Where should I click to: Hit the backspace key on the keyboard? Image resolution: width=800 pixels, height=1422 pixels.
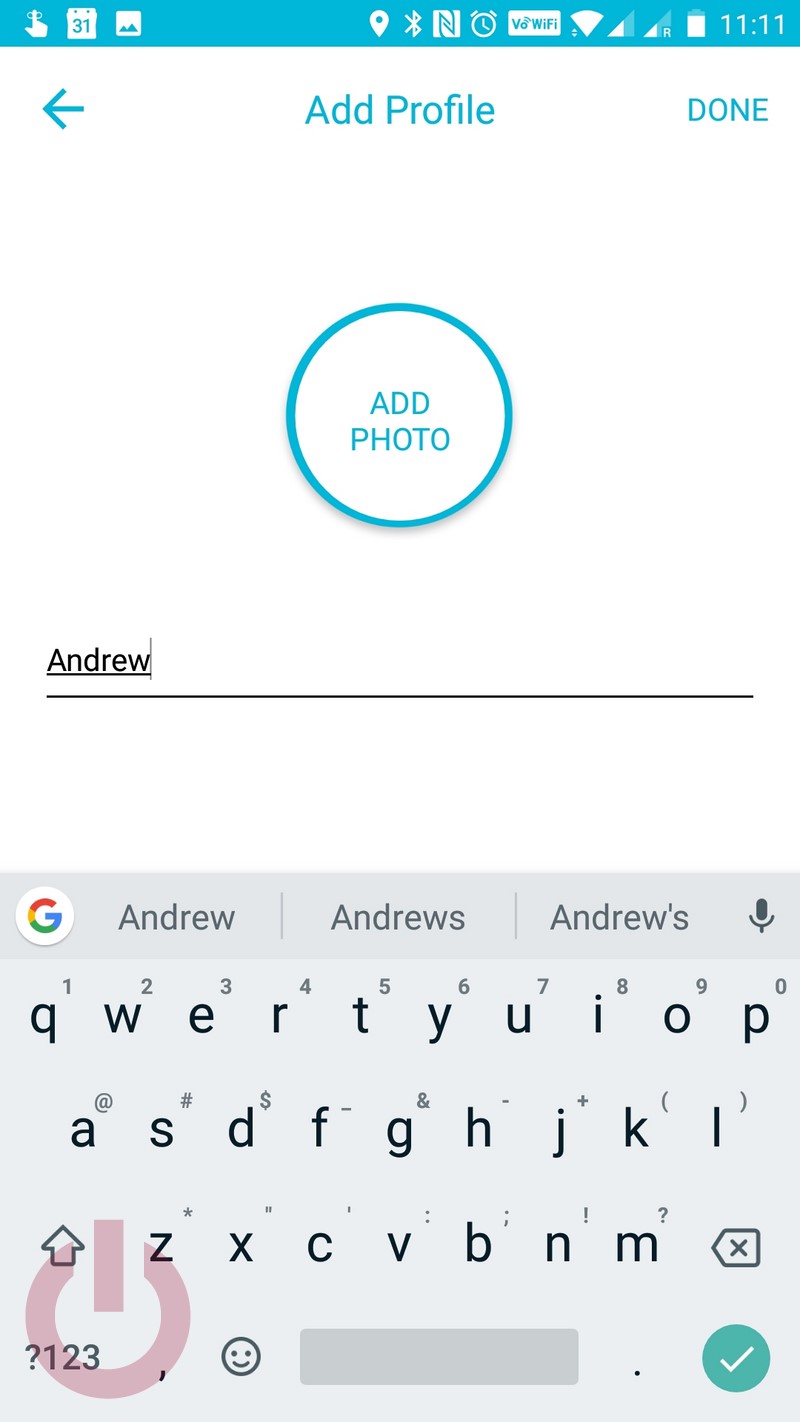coord(736,1247)
